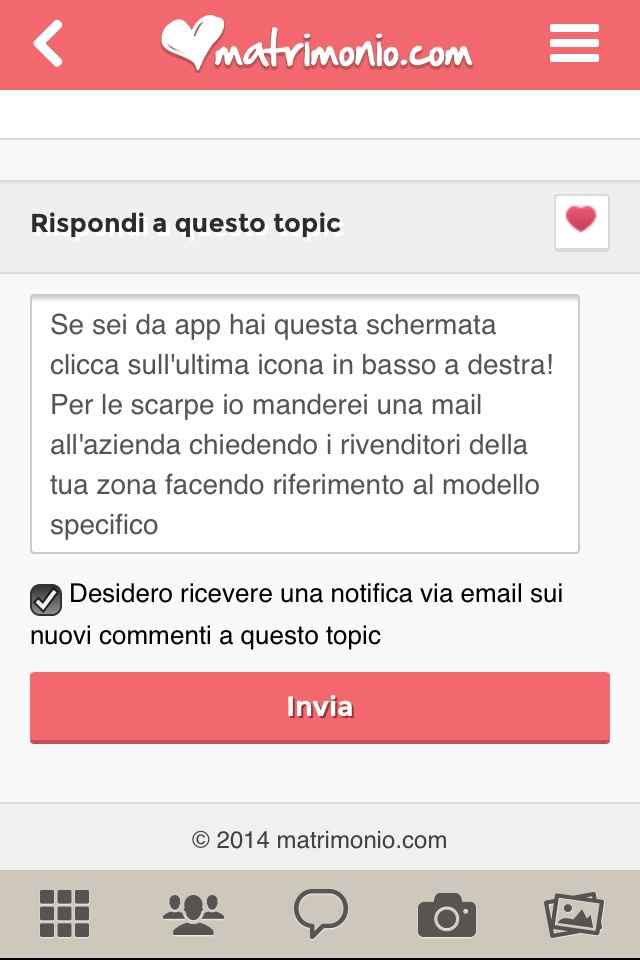
Task: Send the reply with Invia
Action: click(319, 707)
